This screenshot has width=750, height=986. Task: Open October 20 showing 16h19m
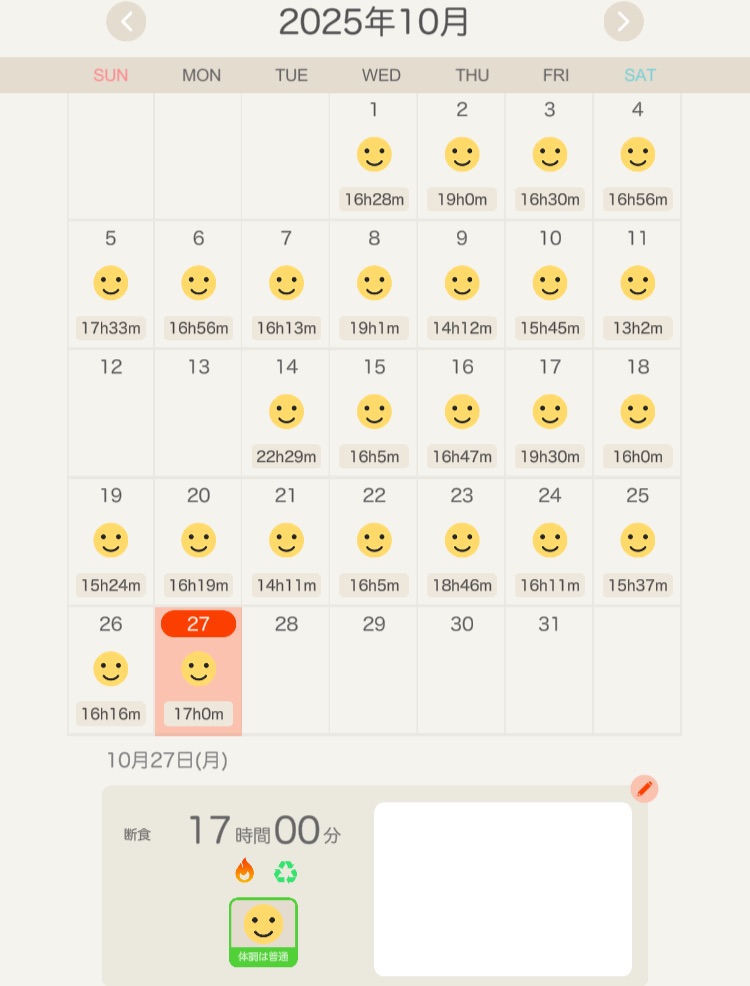coord(198,541)
